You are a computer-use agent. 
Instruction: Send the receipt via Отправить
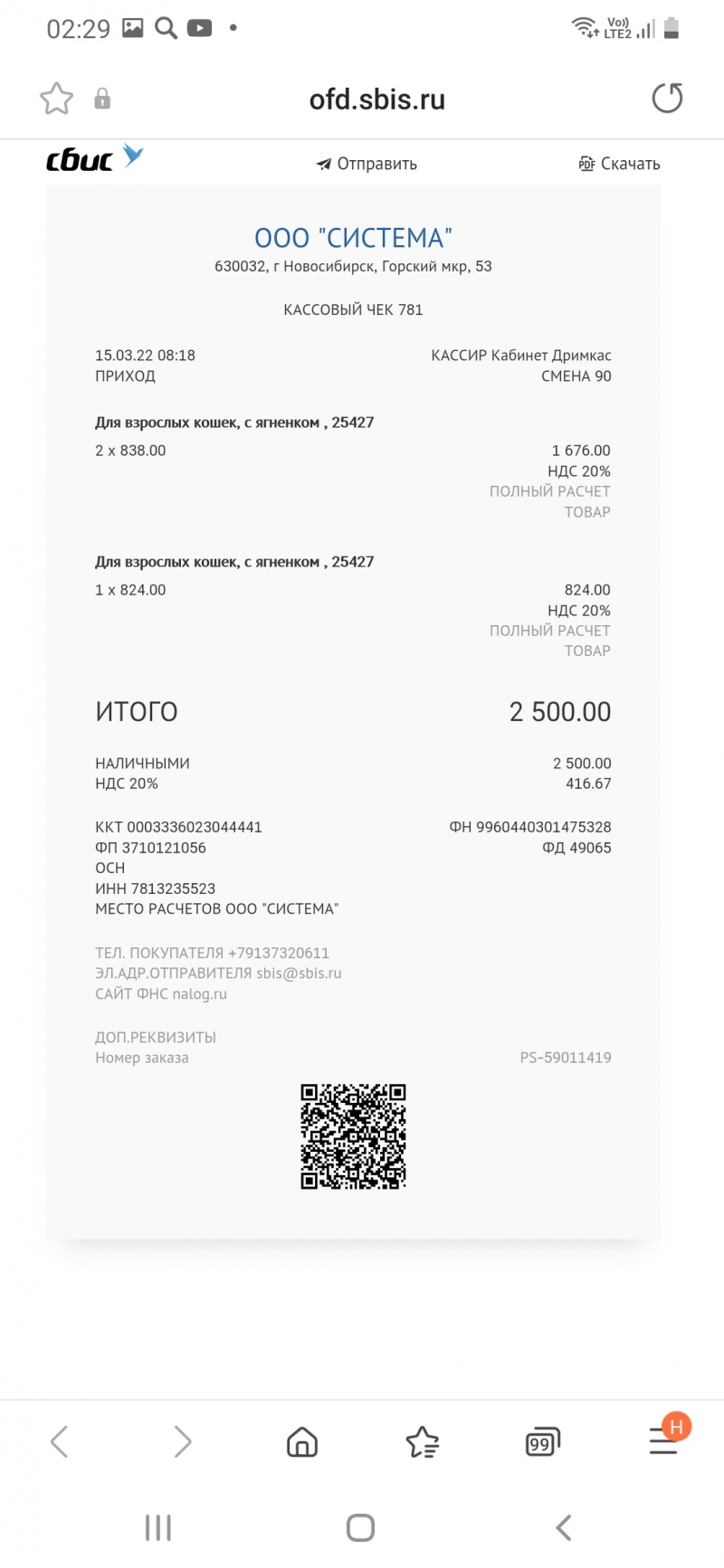coord(367,164)
